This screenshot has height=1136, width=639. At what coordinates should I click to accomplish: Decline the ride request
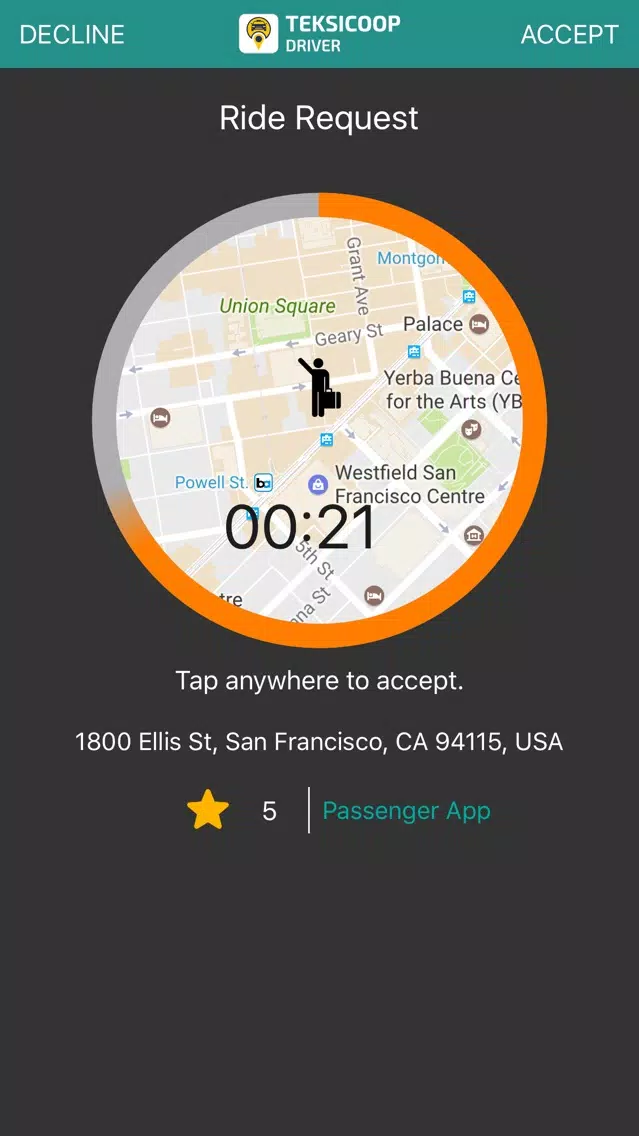(x=72, y=34)
